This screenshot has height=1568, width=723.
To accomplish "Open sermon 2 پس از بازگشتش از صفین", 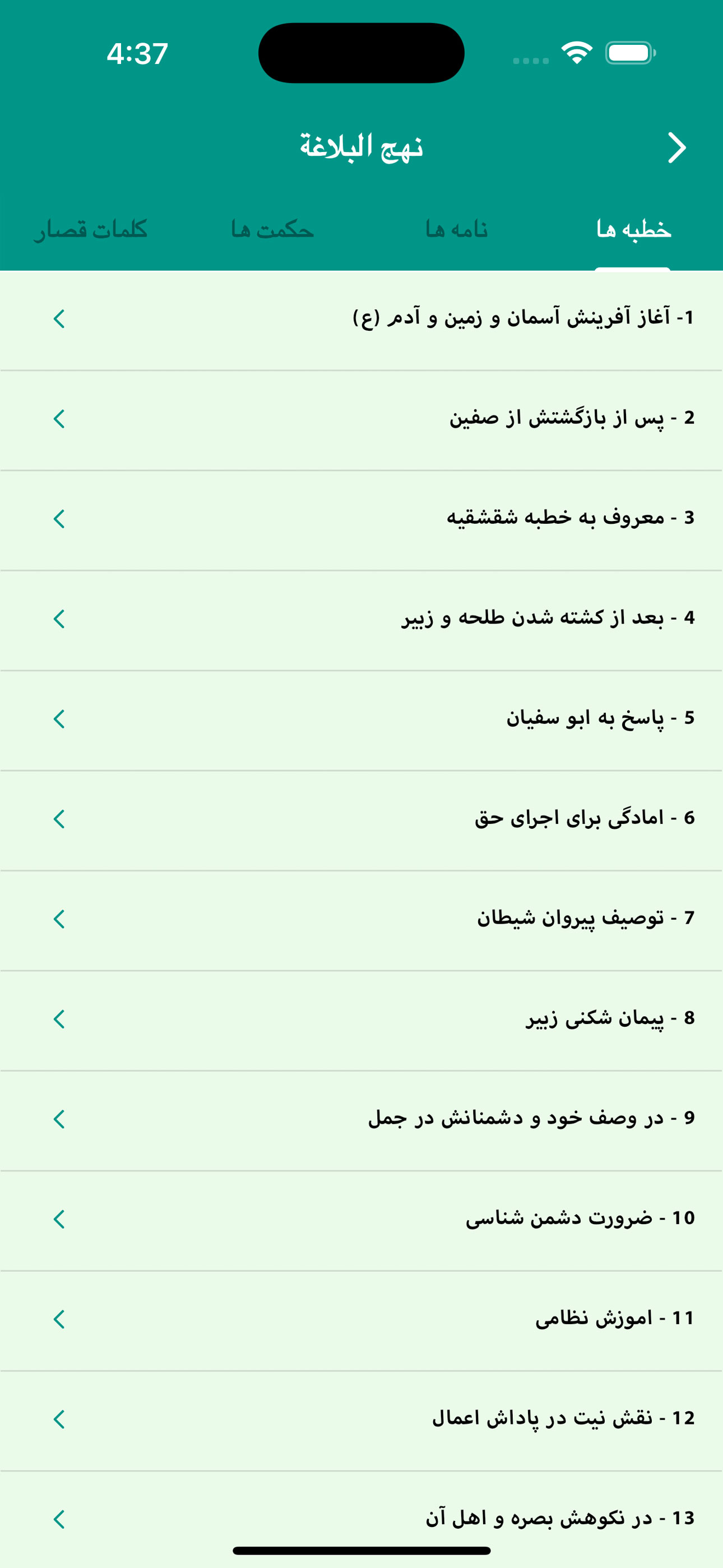I will pyautogui.click(x=571, y=419).
